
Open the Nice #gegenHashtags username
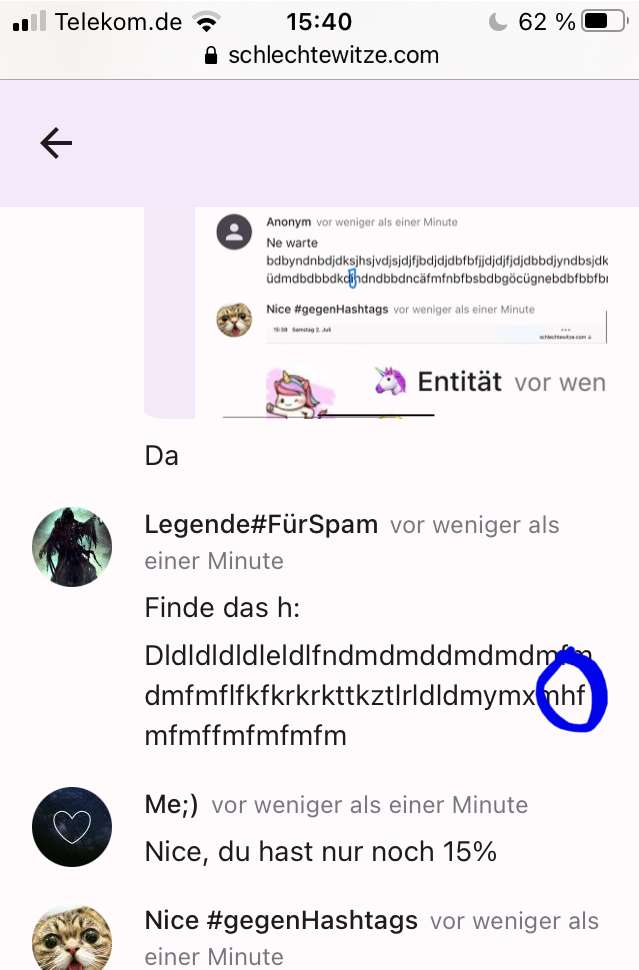point(281,920)
